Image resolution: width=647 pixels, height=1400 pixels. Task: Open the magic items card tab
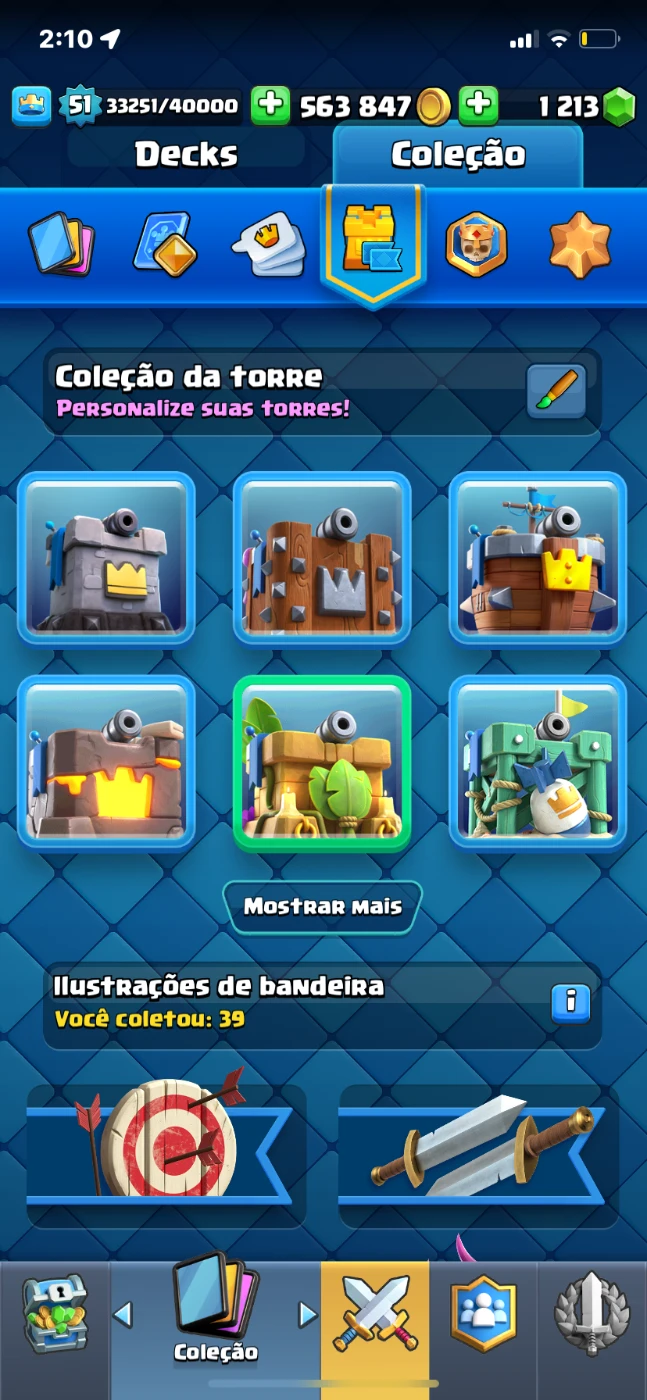[165, 244]
